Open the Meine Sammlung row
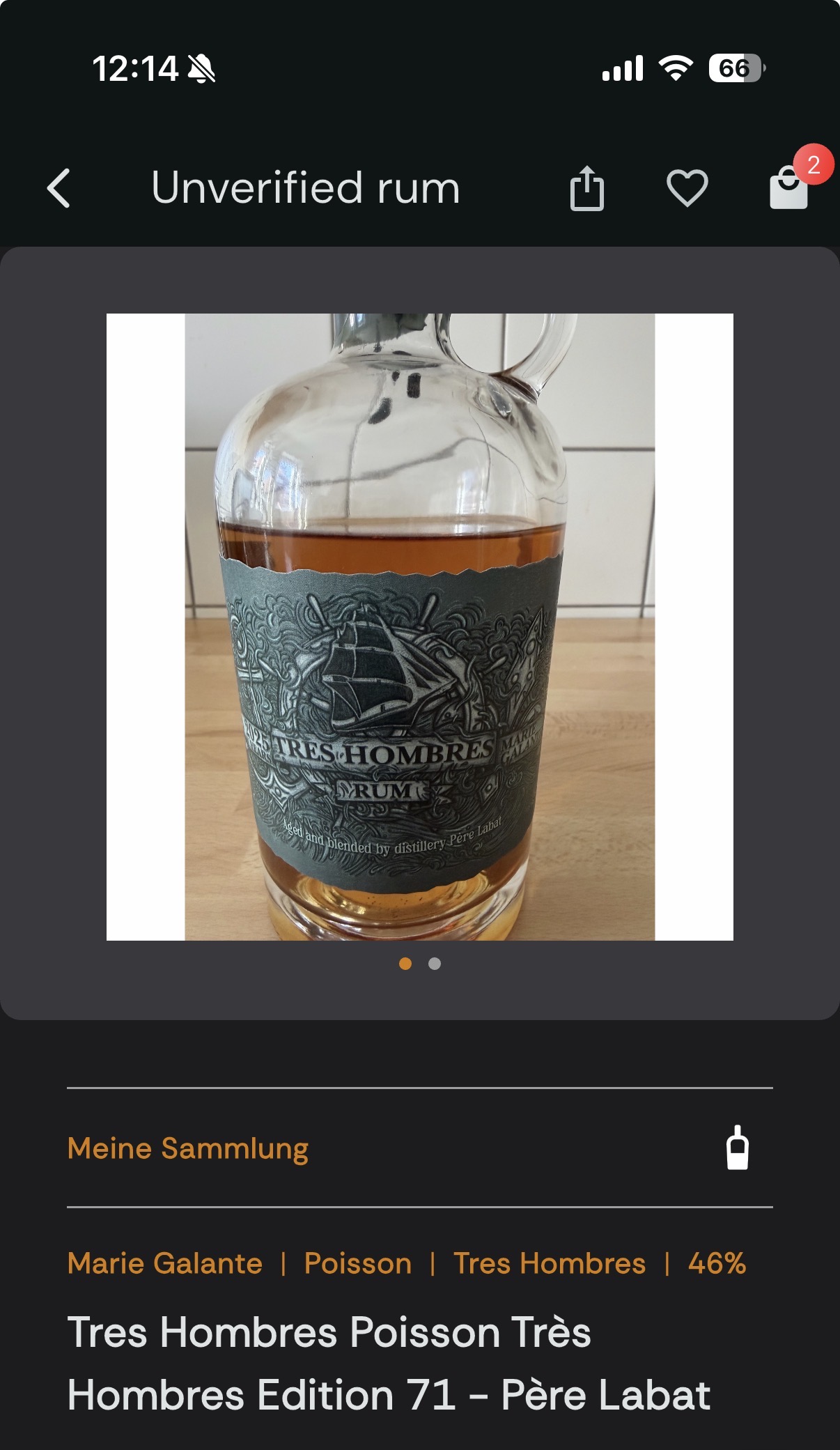The image size is (840, 1450). pyautogui.click(x=188, y=1148)
